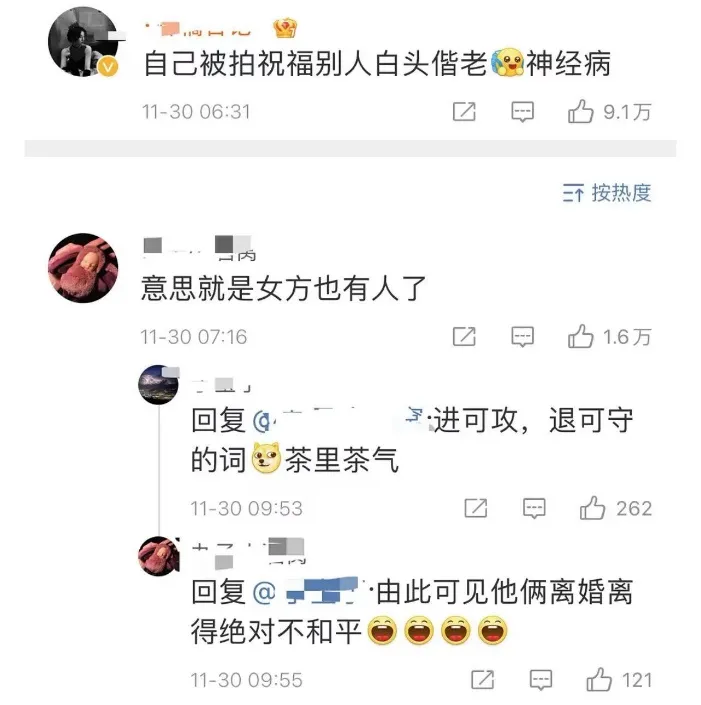
Task: Open the verified poster's profile avatar
Action: pos(83,41)
